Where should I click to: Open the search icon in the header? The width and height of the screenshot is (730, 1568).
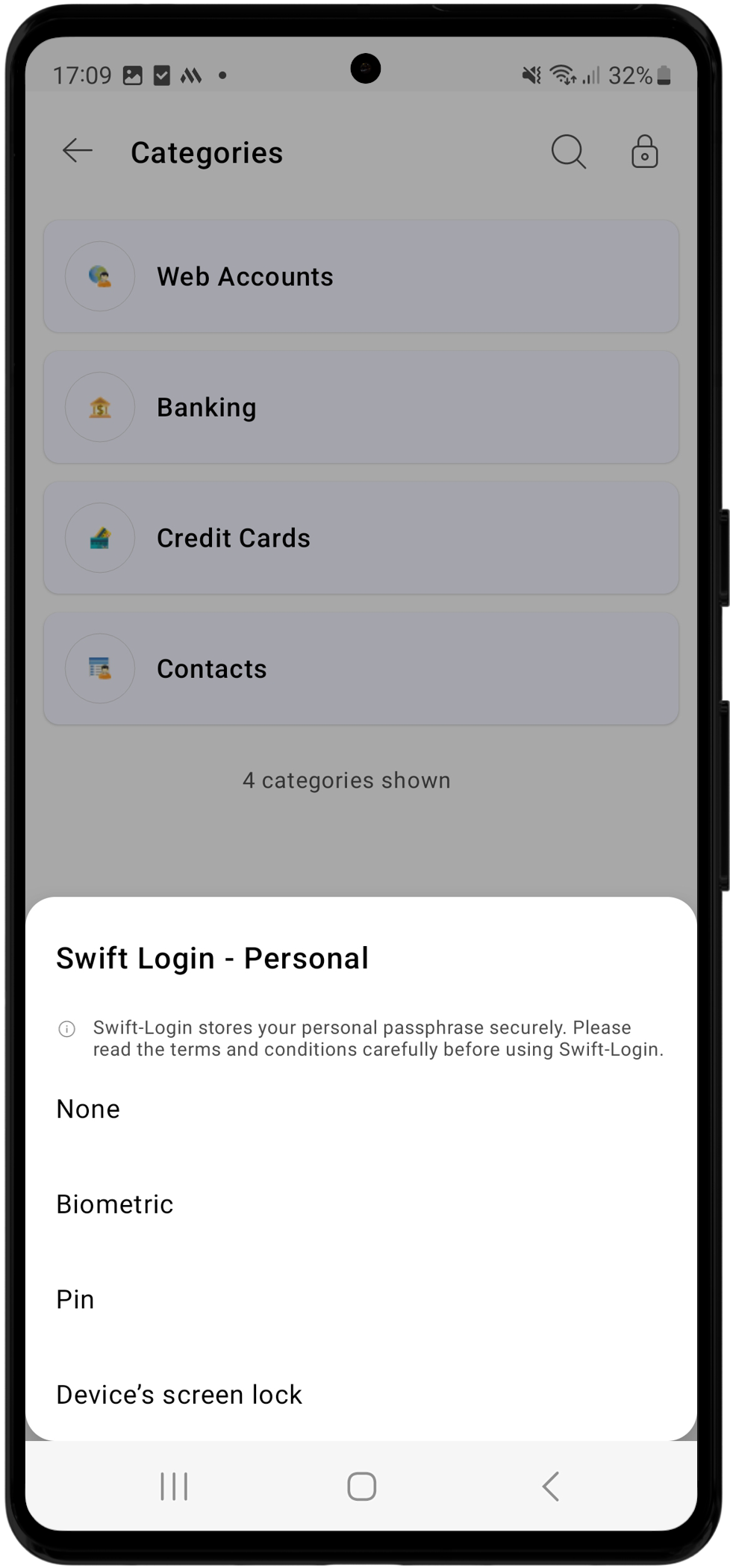pyautogui.click(x=569, y=151)
